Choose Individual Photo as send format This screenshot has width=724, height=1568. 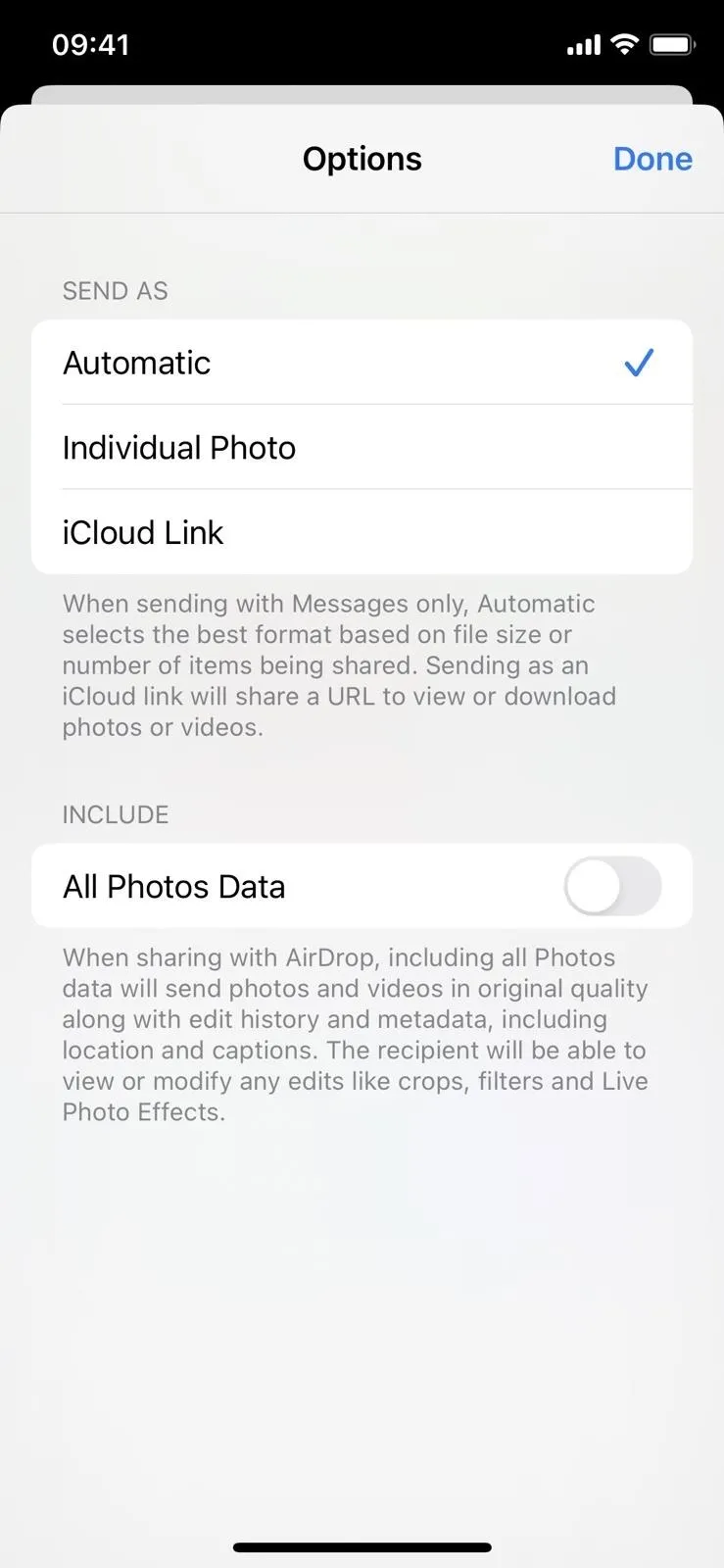coord(362,448)
